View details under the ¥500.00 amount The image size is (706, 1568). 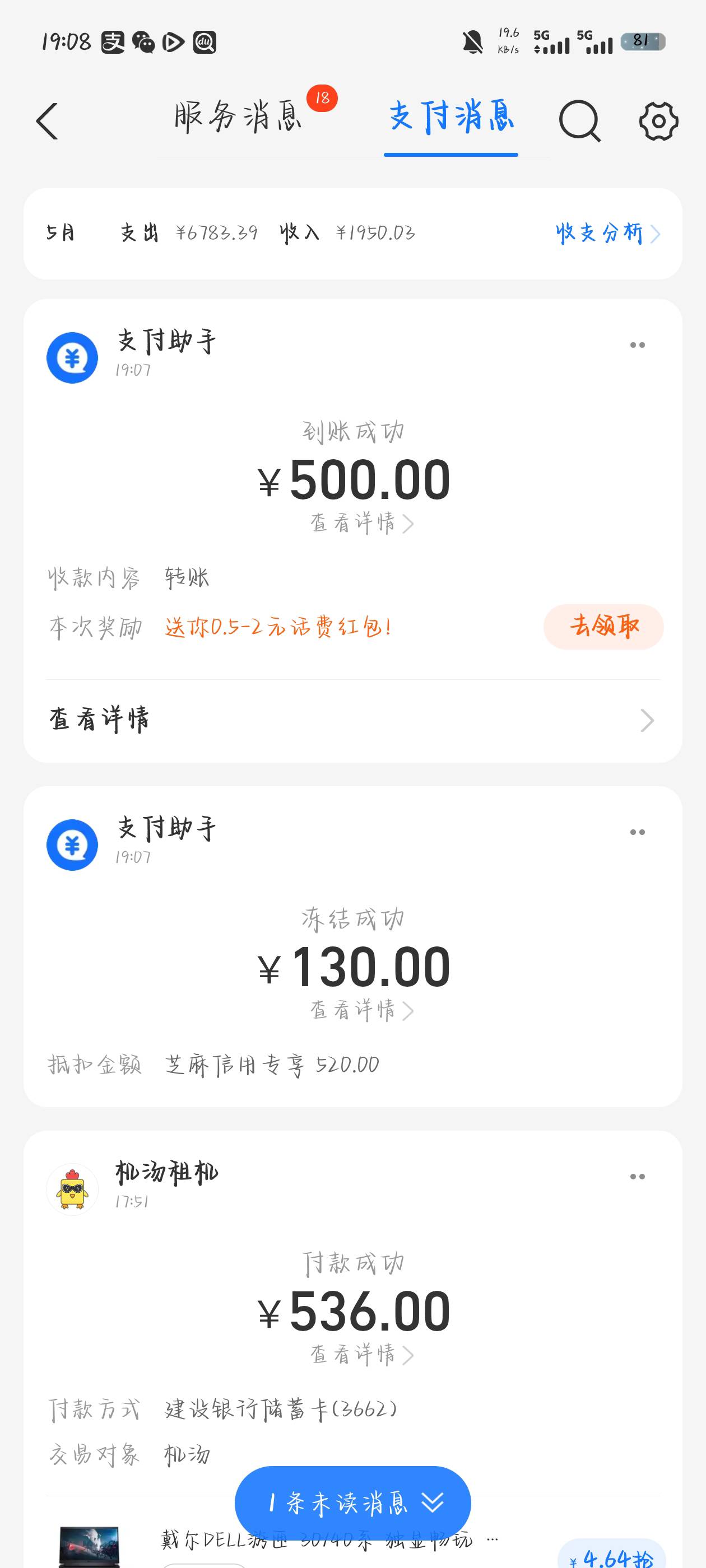coord(362,523)
